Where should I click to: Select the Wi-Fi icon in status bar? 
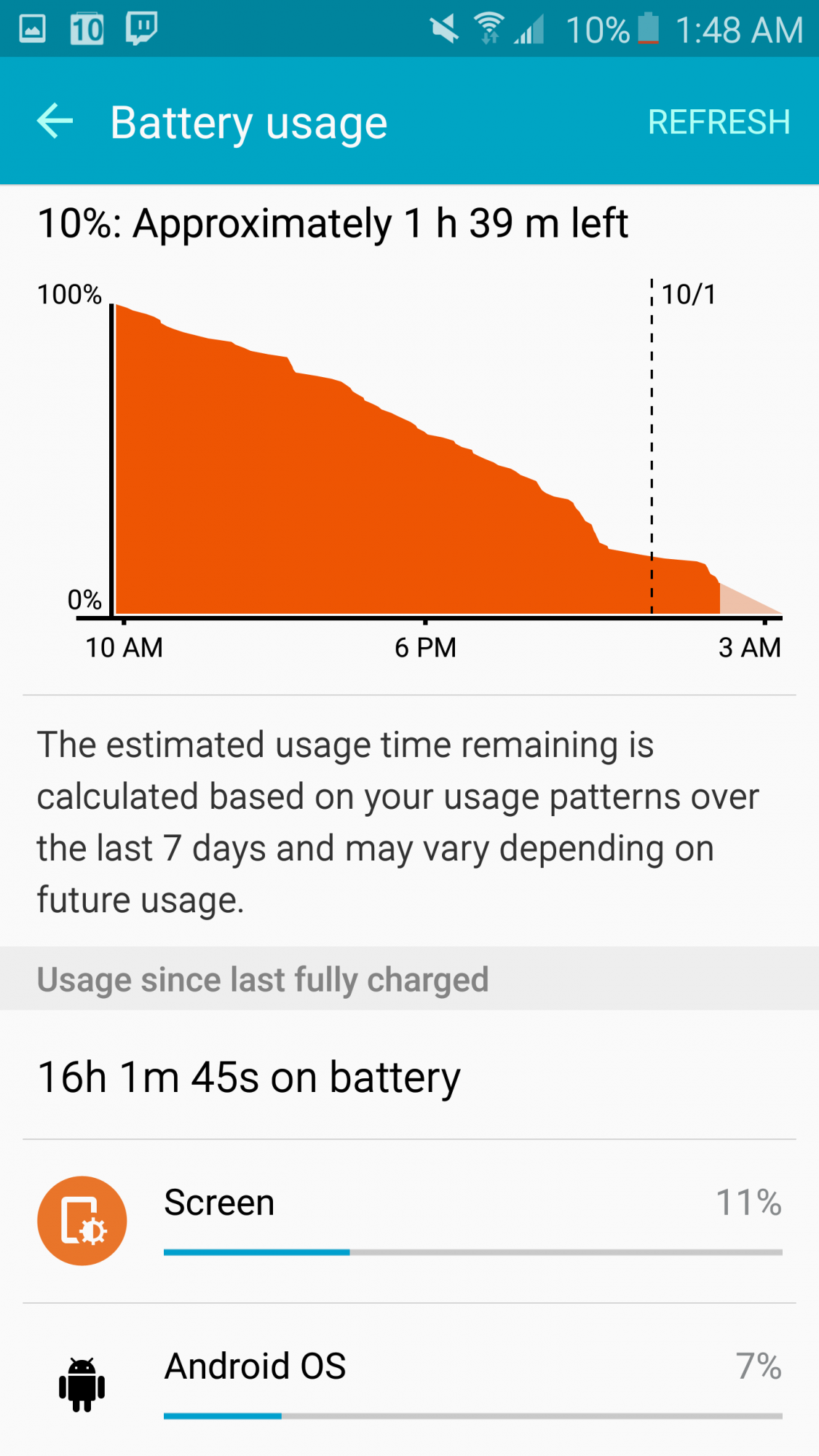point(489,29)
